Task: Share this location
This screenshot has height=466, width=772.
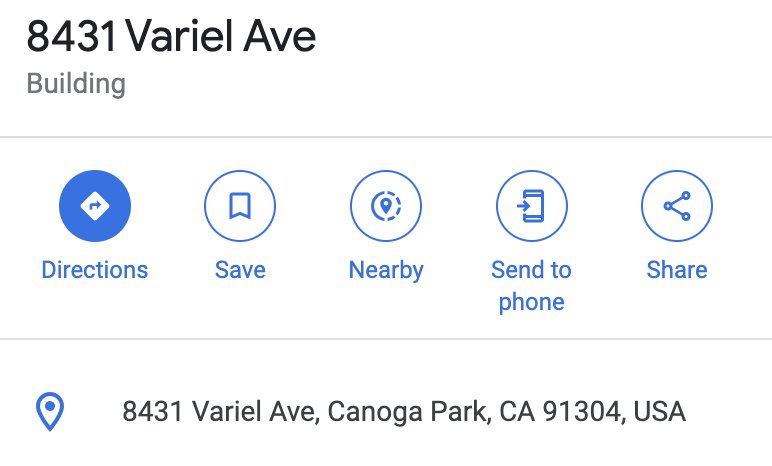Action: pos(677,207)
